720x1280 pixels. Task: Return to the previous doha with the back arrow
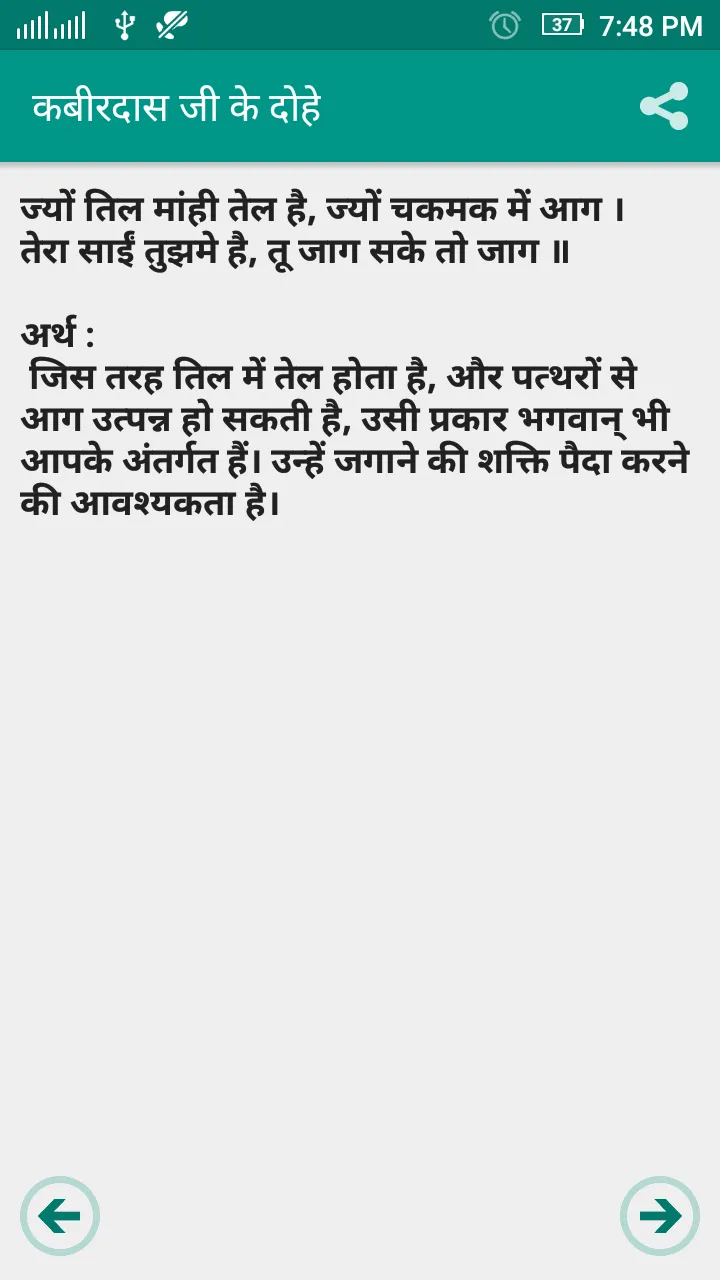pyautogui.click(x=61, y=1216)
